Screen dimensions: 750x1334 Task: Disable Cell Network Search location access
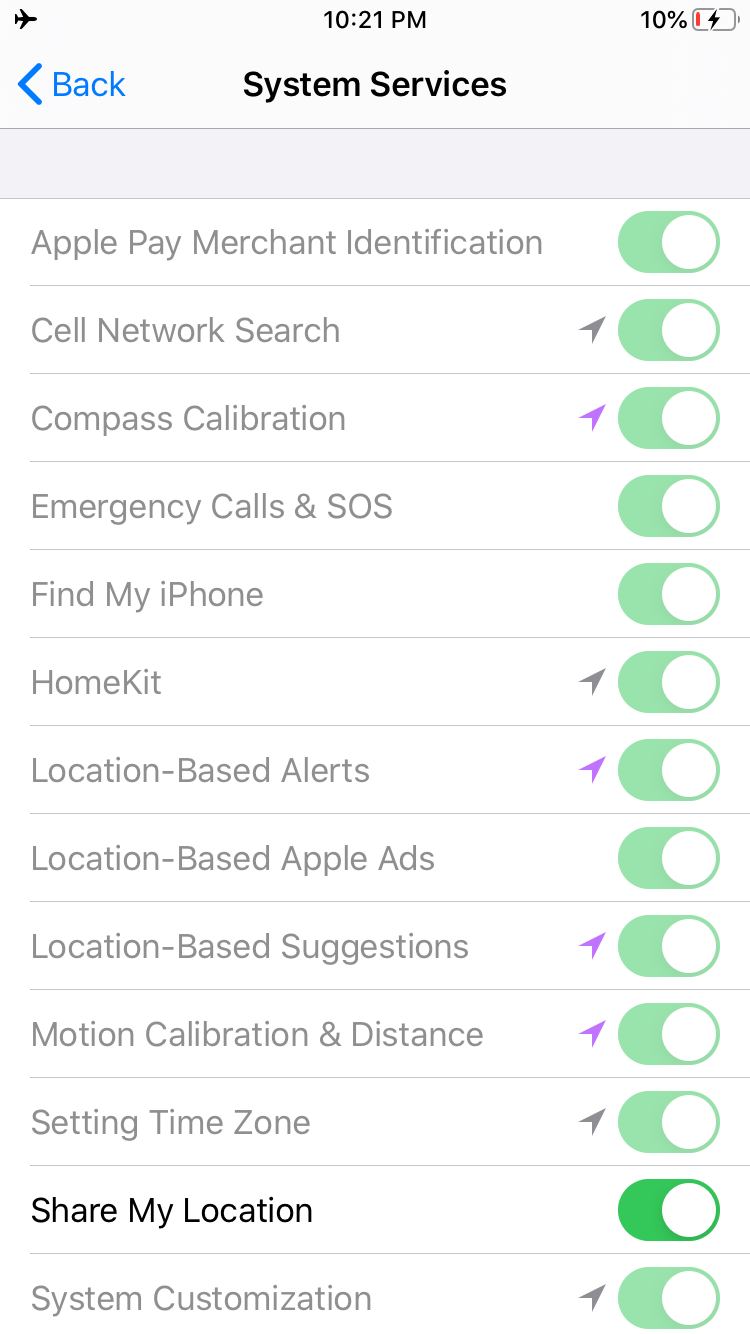coord(668,331)
